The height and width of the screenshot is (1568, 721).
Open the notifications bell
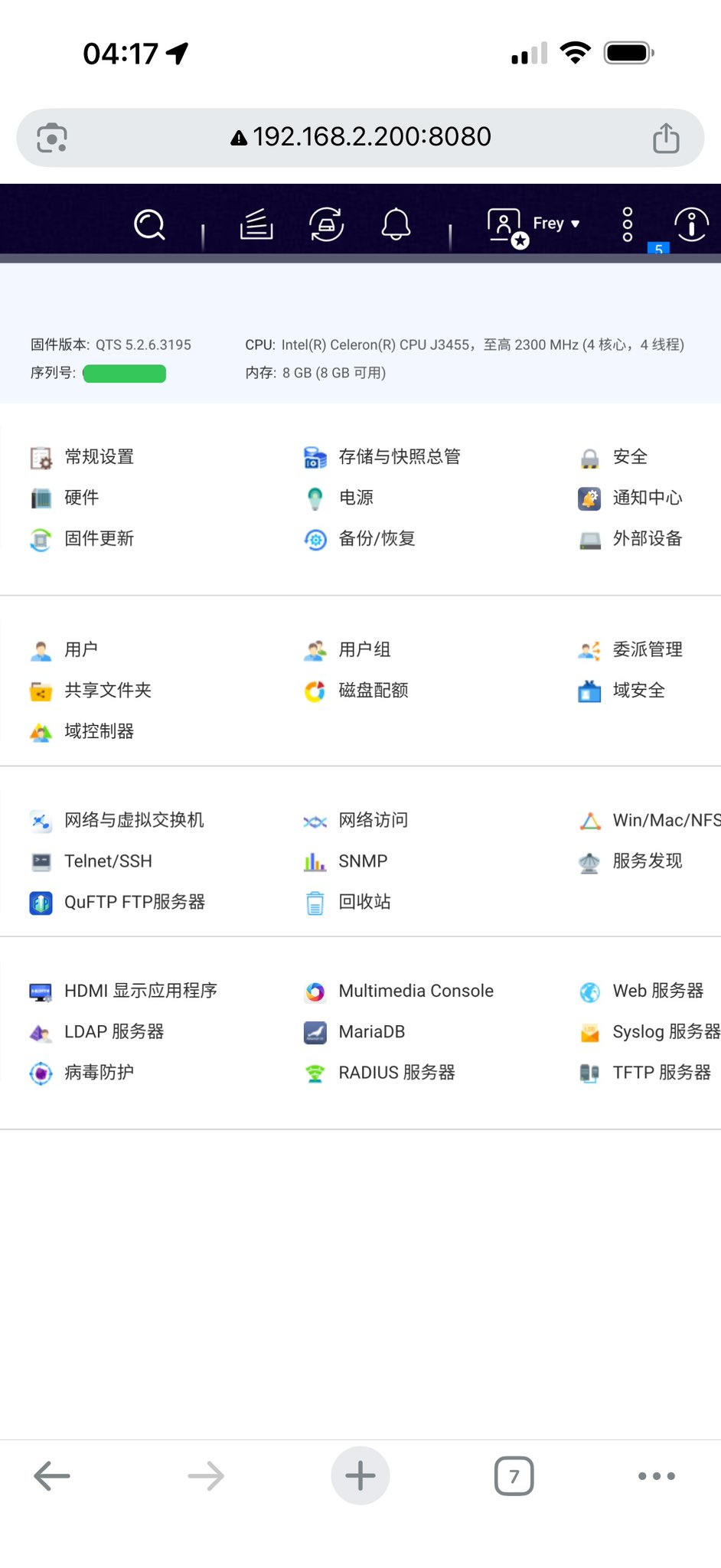coord(396,225)
